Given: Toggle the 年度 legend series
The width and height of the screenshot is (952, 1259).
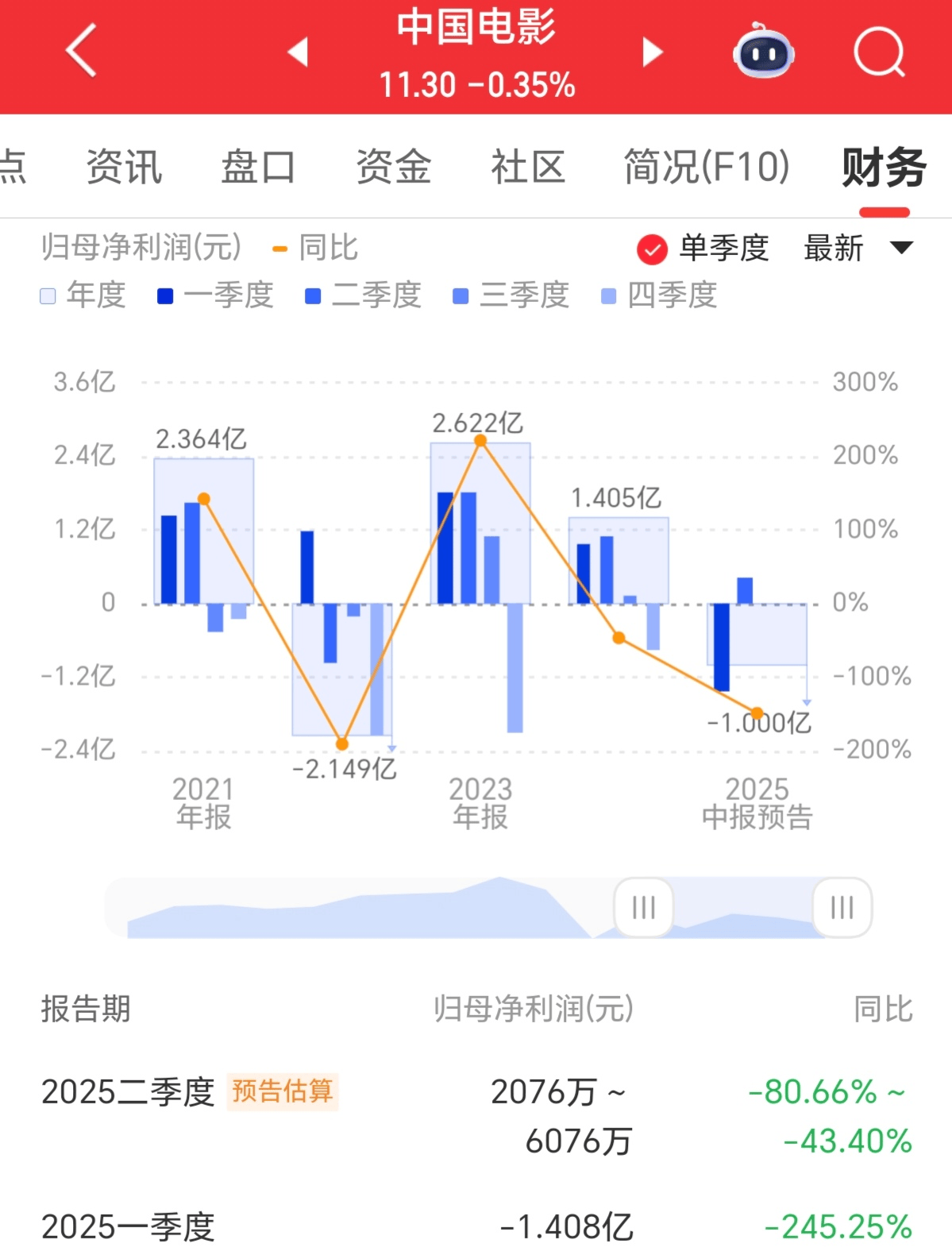Looking at the screenshot, I should point(83,295).
